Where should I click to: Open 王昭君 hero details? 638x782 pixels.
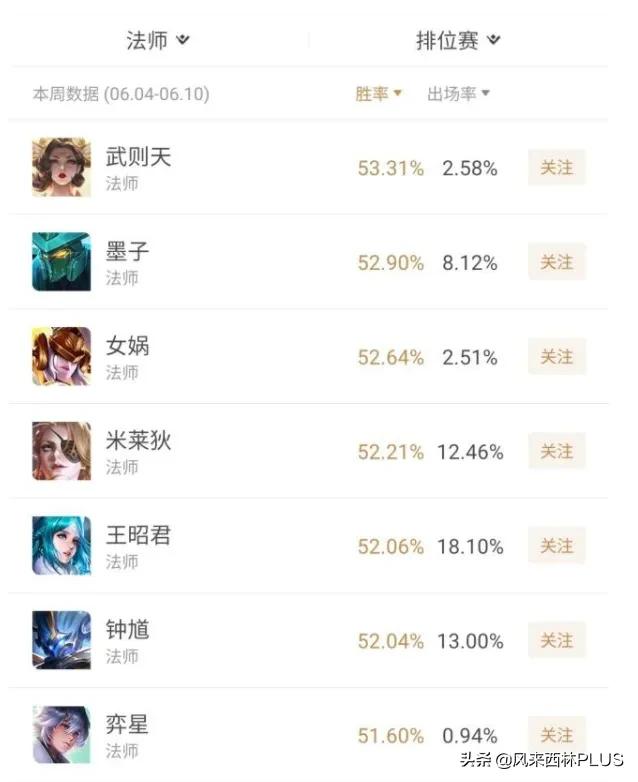point(138,536)
